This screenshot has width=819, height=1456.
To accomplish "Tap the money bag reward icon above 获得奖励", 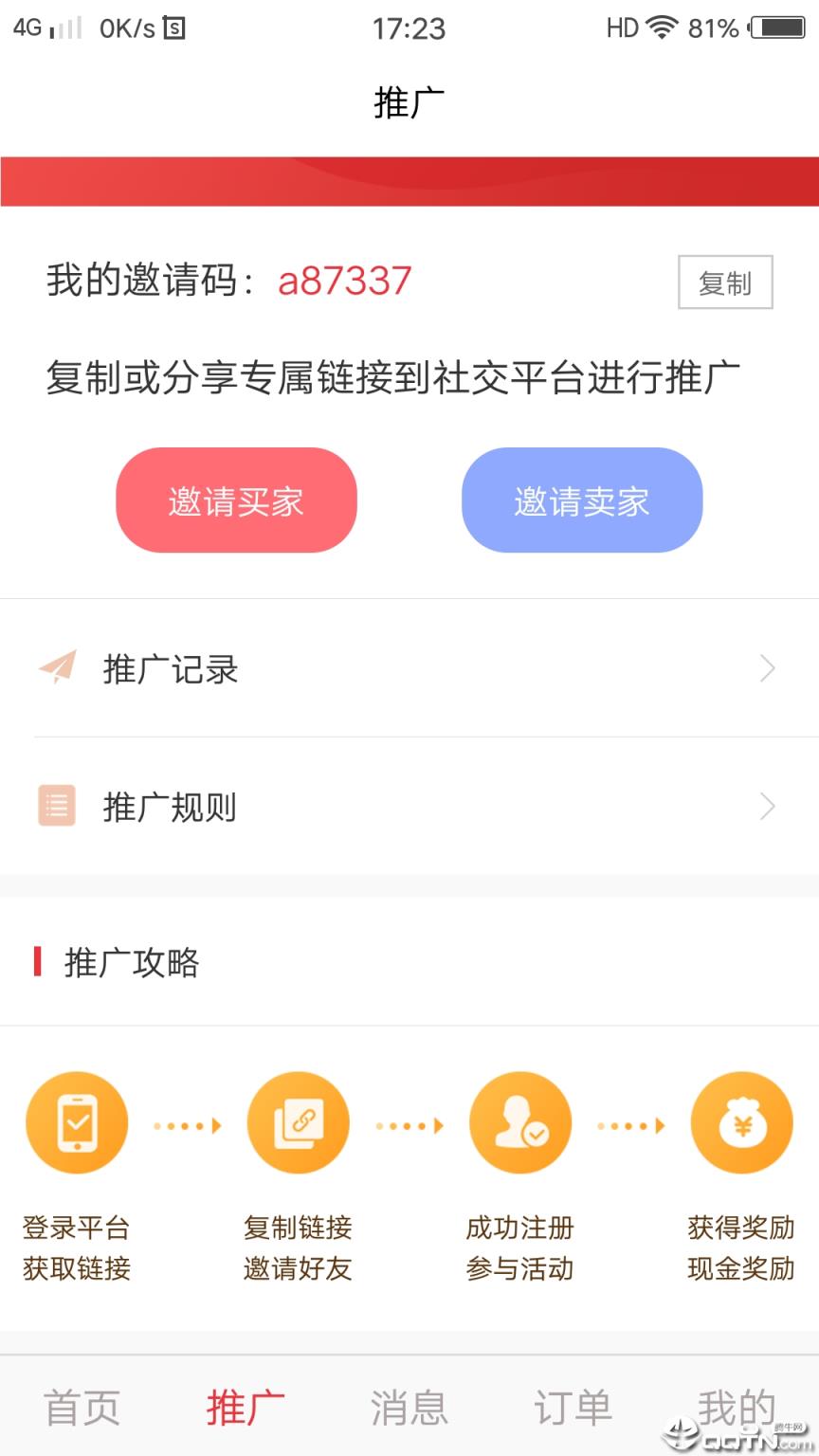I will point(742,1122).
